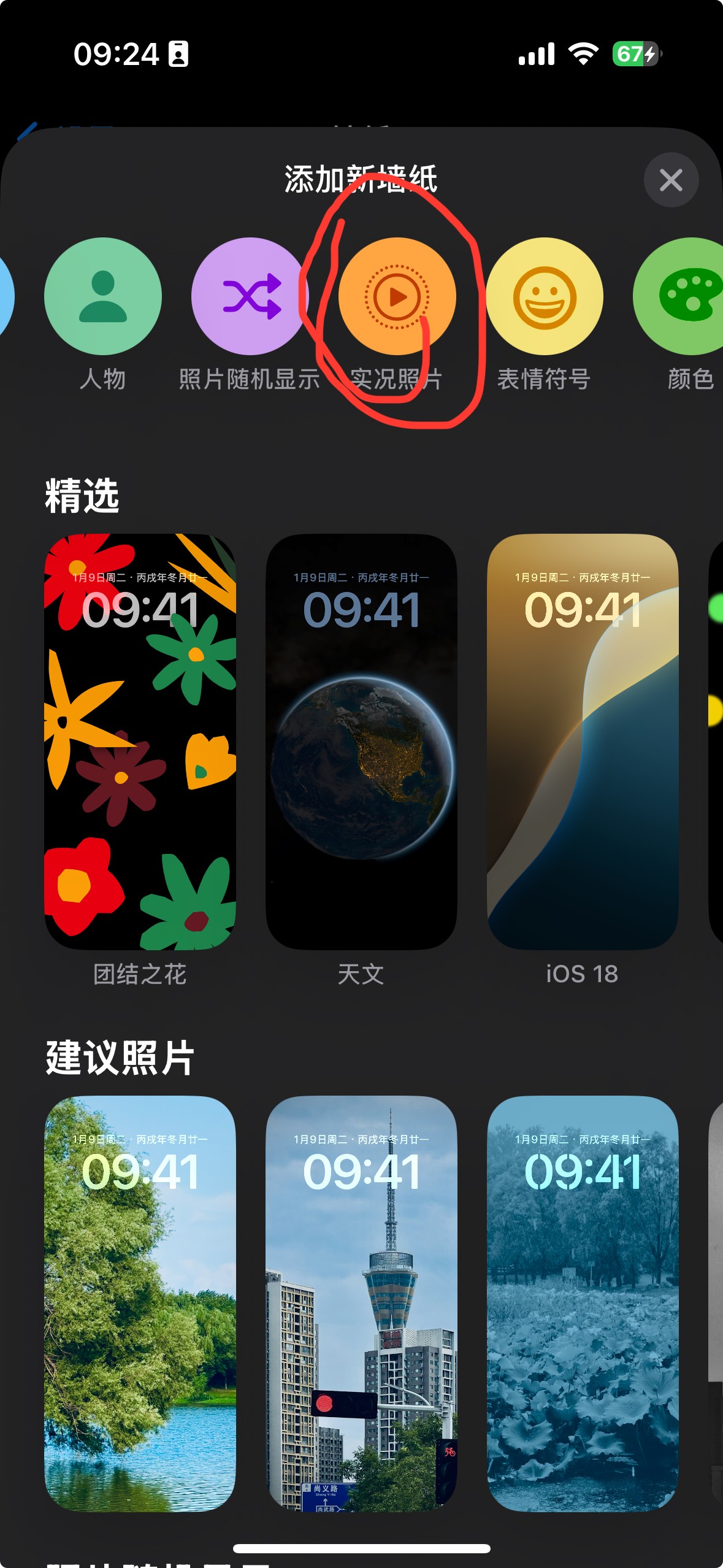This screenshot has height=1568, width=723.
Task: Choose the iOS 18 wallpaper
Action: [x=583, y=741]
